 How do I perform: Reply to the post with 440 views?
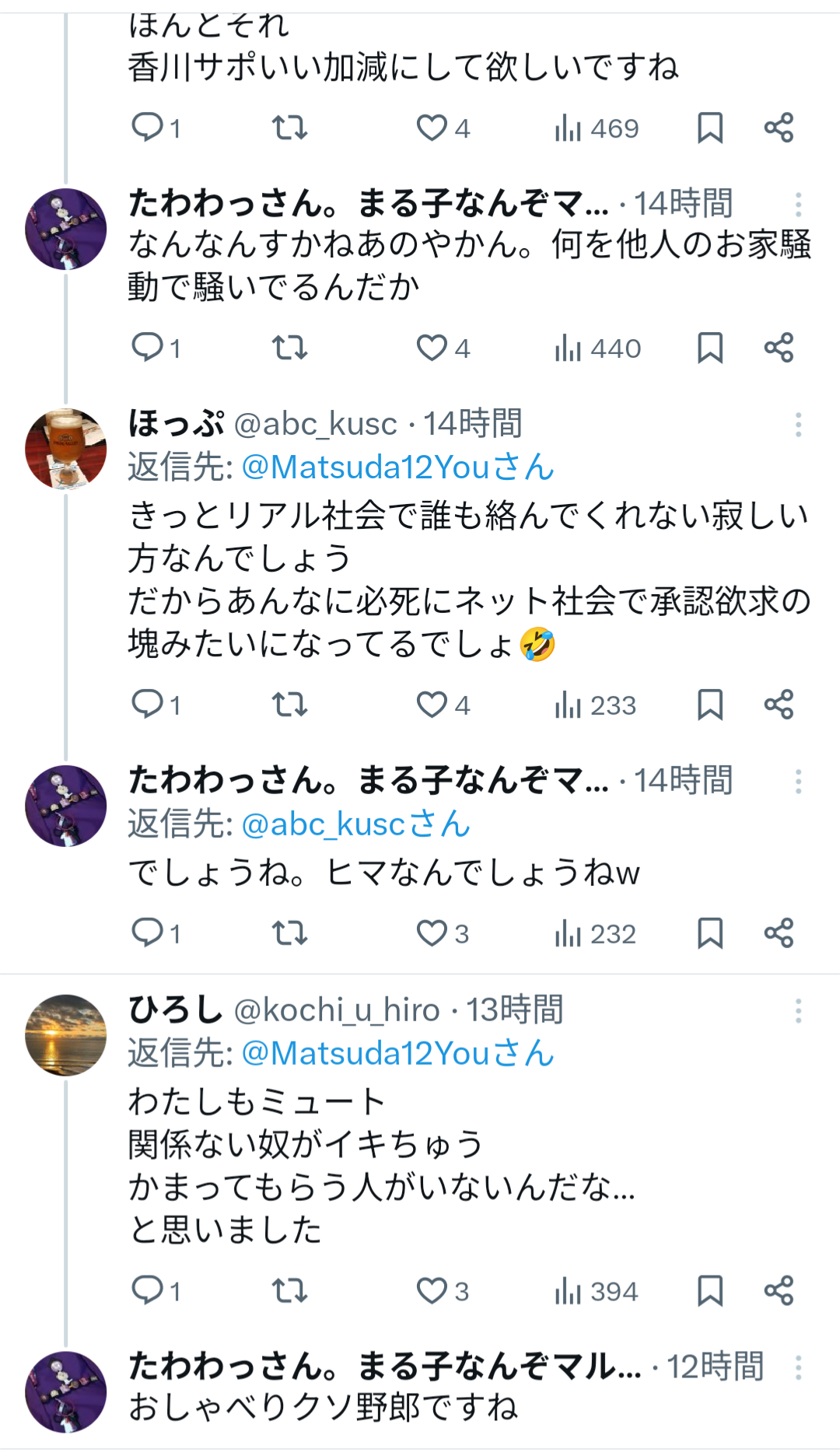pyautogui.click(x=147, y=348)
